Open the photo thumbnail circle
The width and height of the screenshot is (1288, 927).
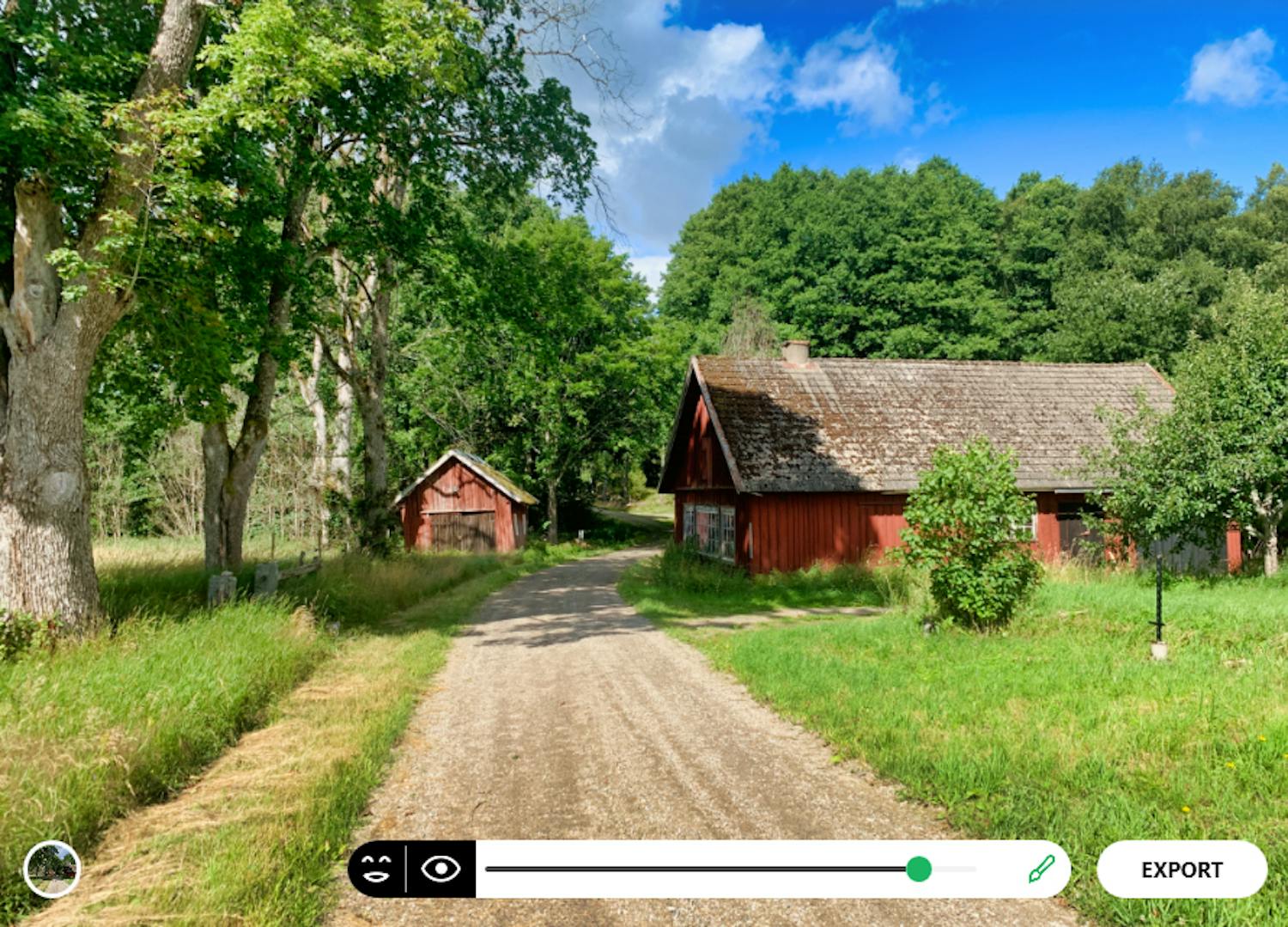52,869
